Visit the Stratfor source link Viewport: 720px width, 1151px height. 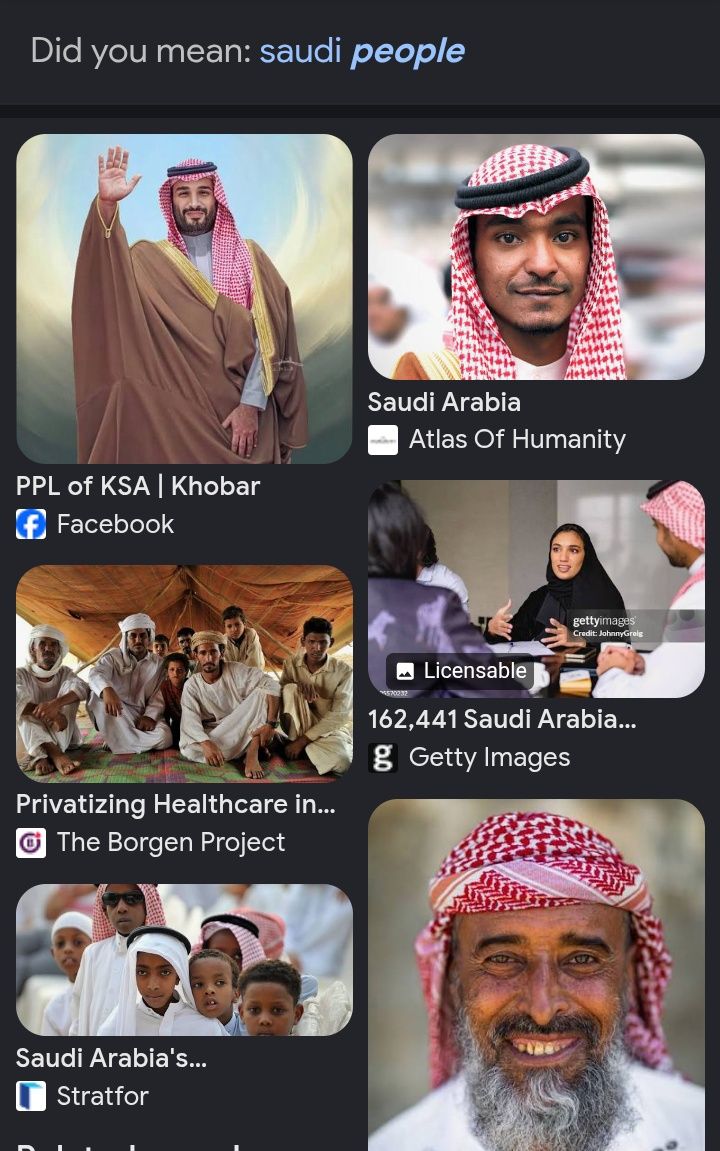coord(102,1096)
